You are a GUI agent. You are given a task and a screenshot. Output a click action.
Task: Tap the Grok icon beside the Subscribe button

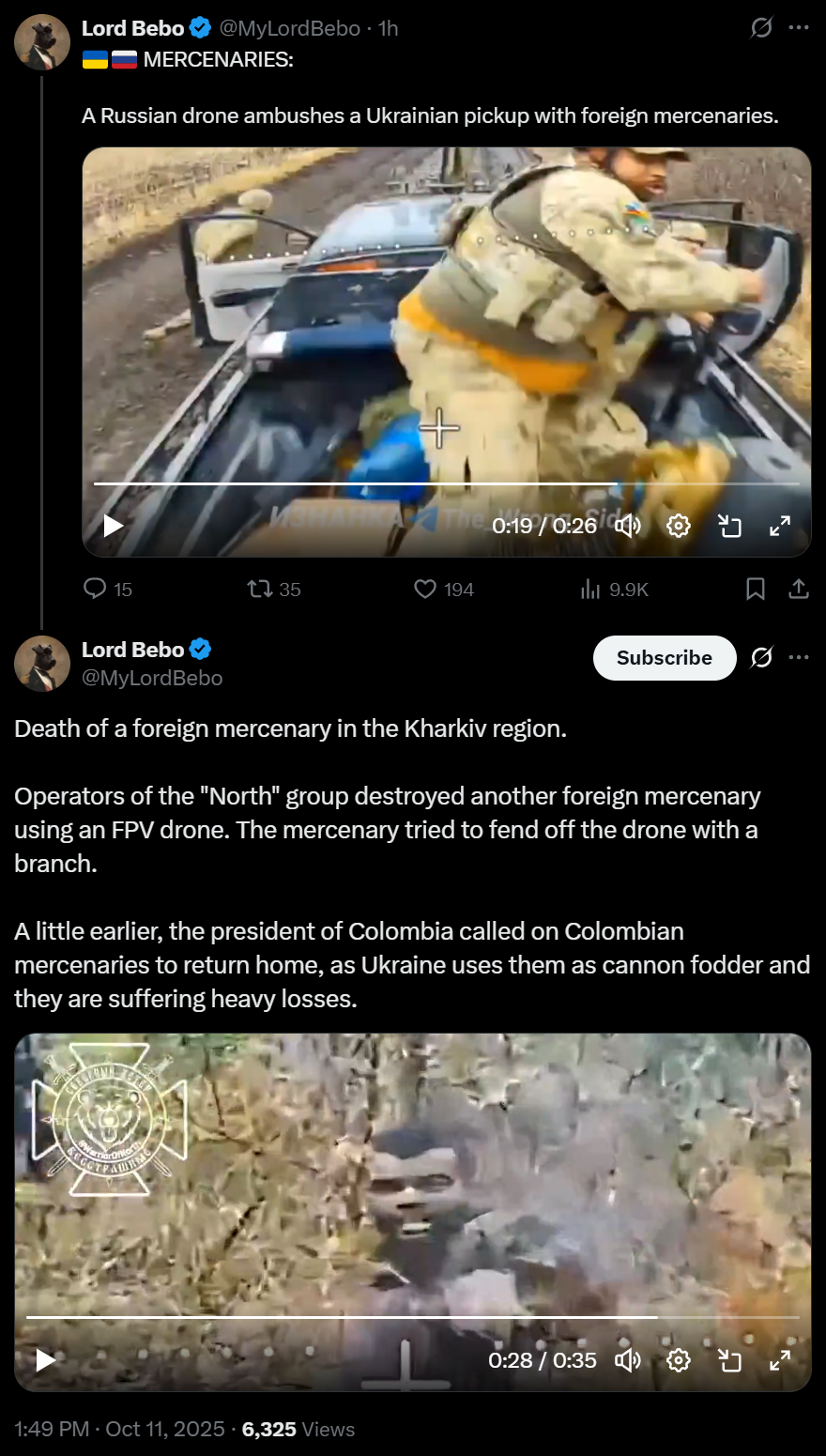[x=761, y=657]
